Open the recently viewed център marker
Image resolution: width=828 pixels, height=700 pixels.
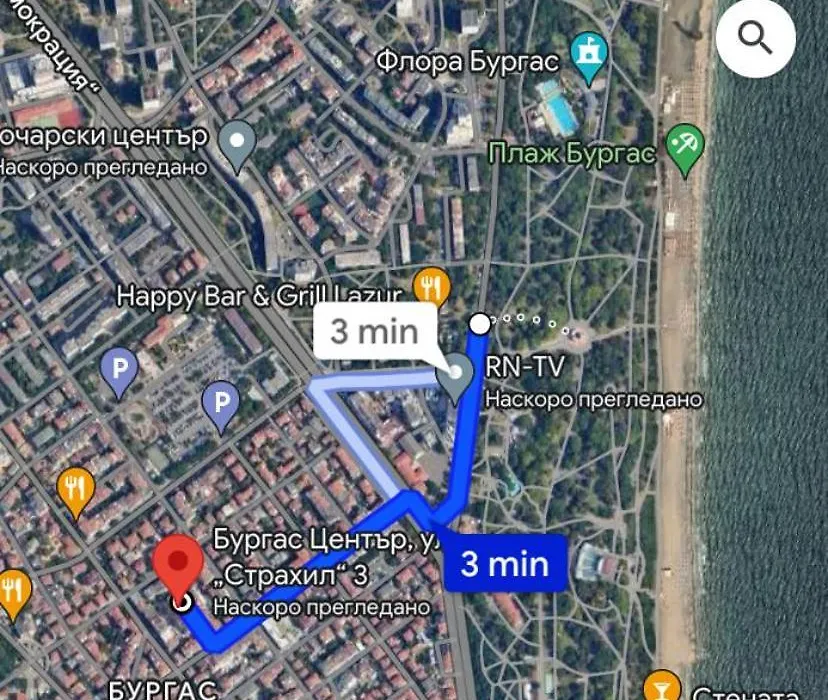[238, 143]
